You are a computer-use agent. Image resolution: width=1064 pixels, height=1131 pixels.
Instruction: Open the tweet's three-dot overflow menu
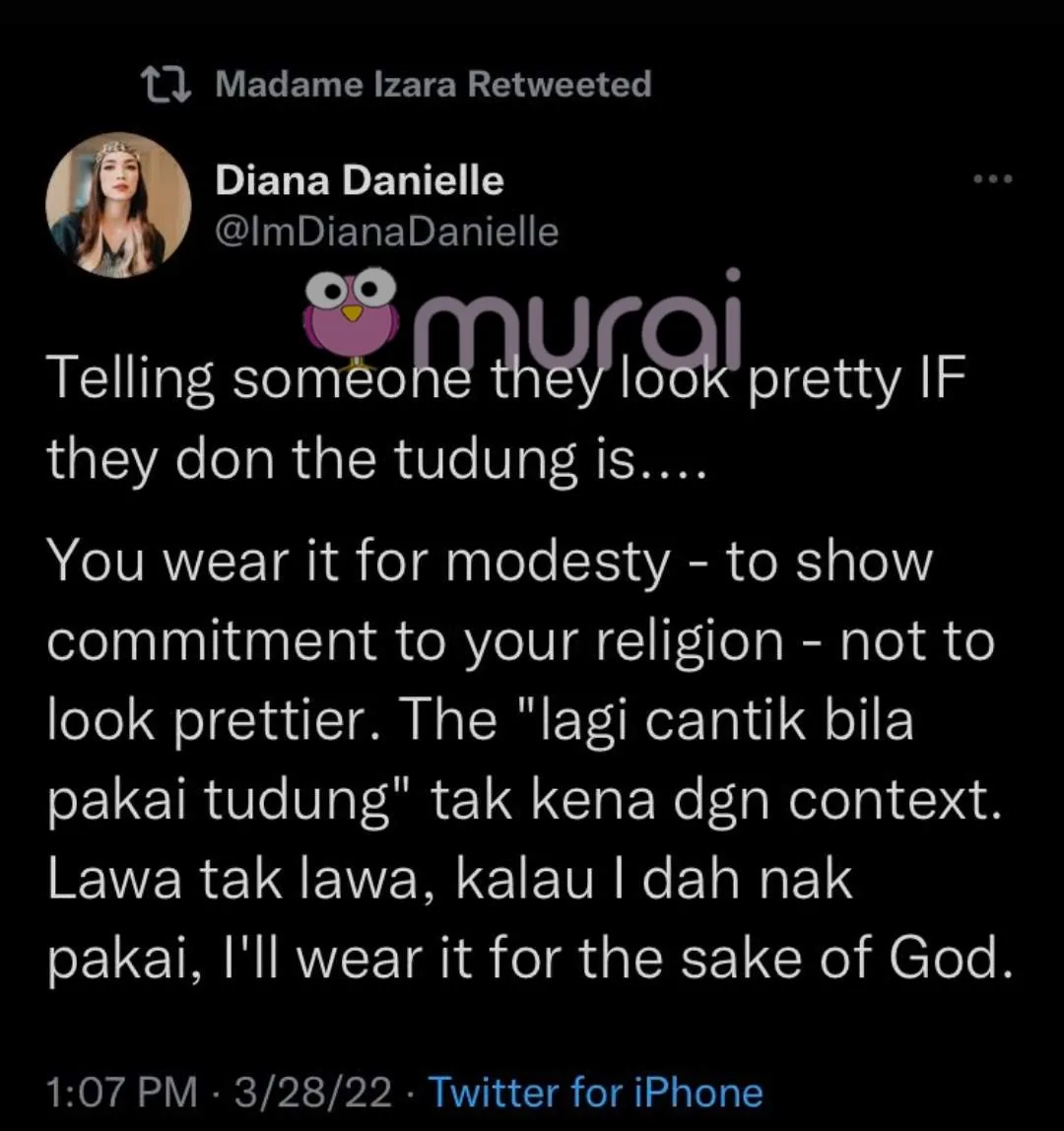coord(992,179)
